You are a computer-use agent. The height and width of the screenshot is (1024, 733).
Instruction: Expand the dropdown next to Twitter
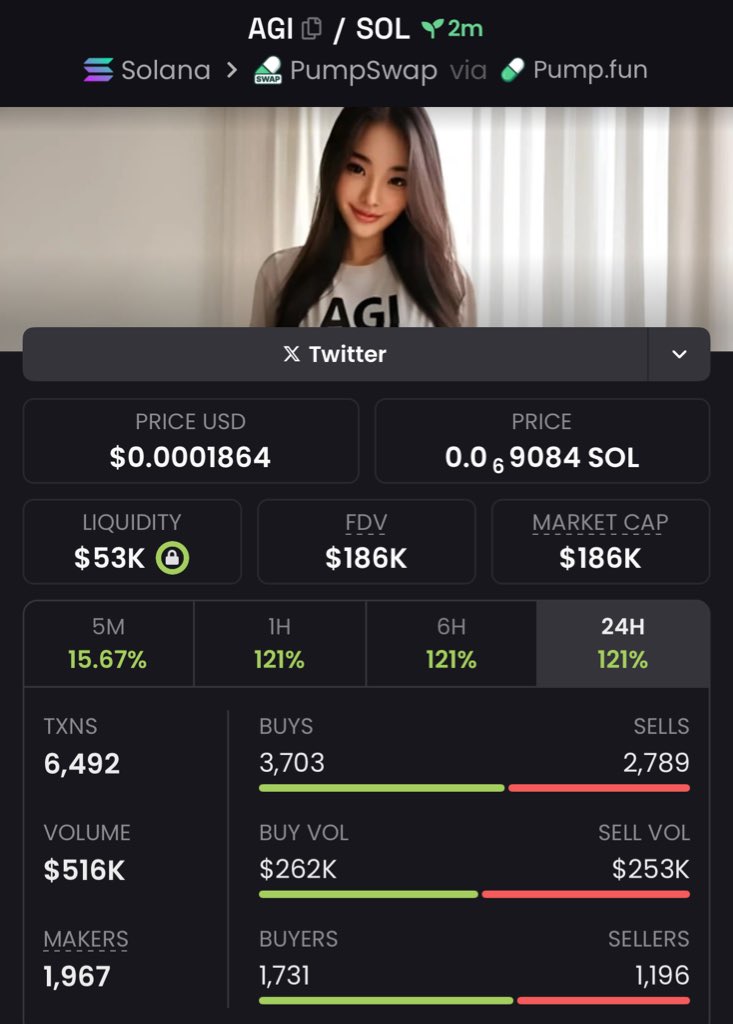click(x=679, y=354)
